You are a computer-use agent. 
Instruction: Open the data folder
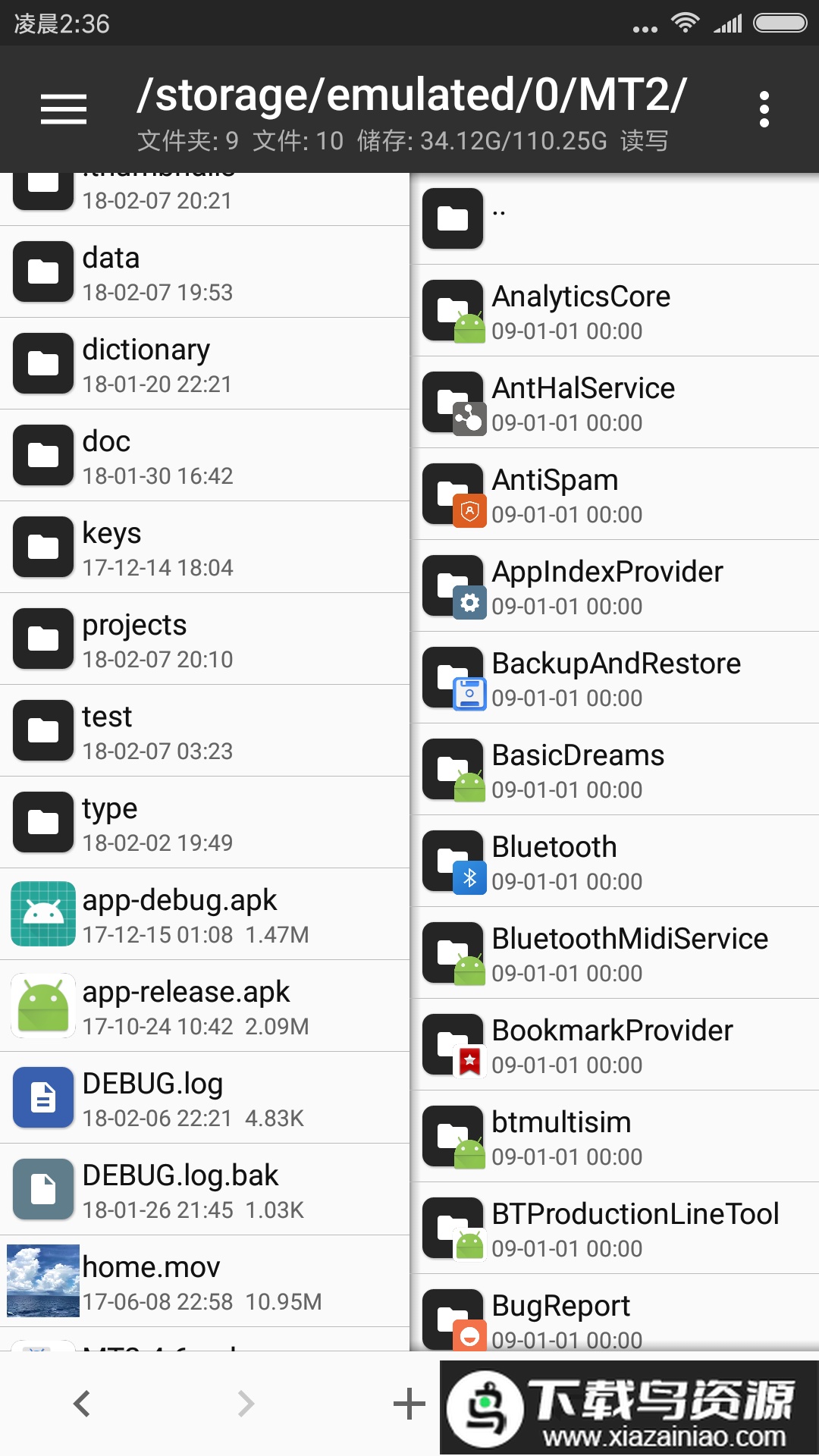pyautogui.click(x=205, y=272)
